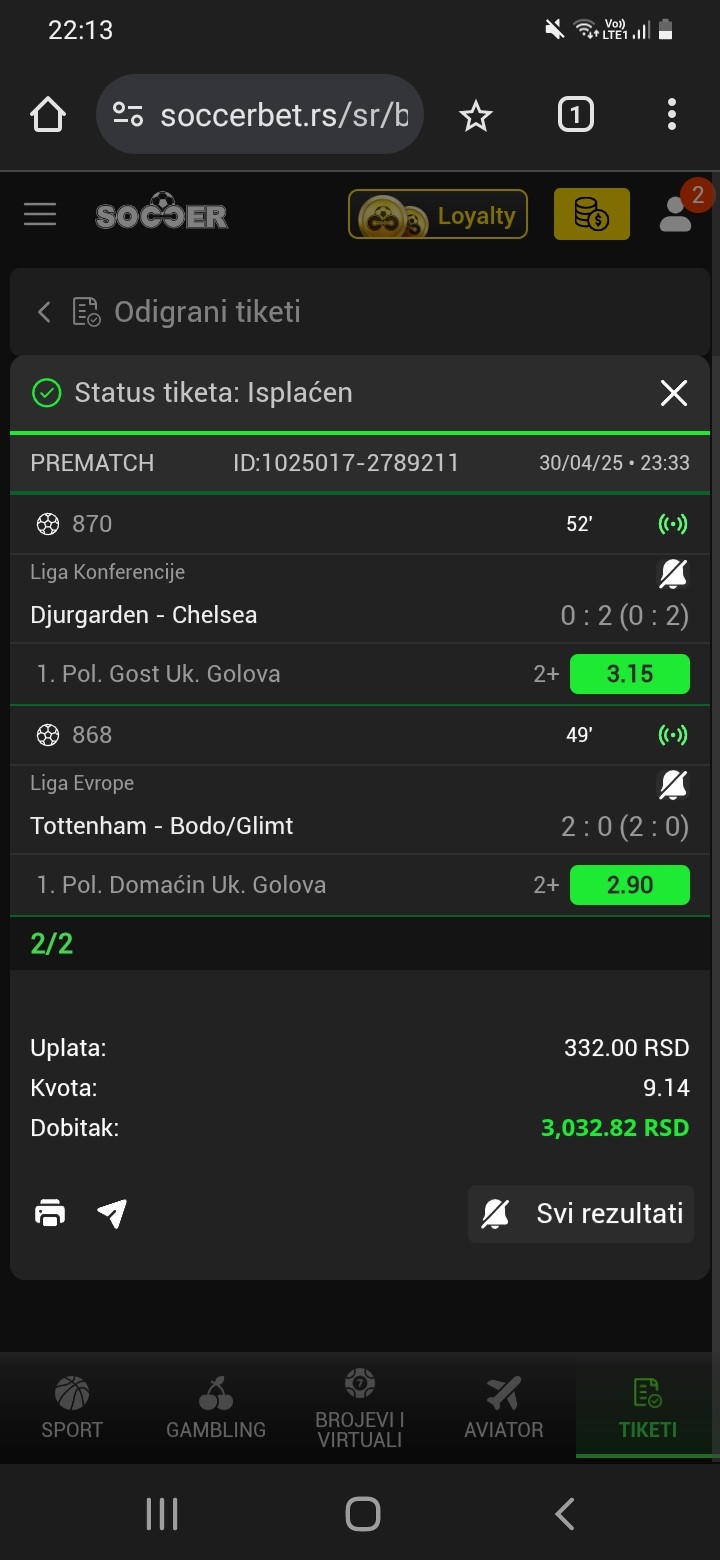Close the ticket status panel

pyautogui.click(x=674, y=393)
